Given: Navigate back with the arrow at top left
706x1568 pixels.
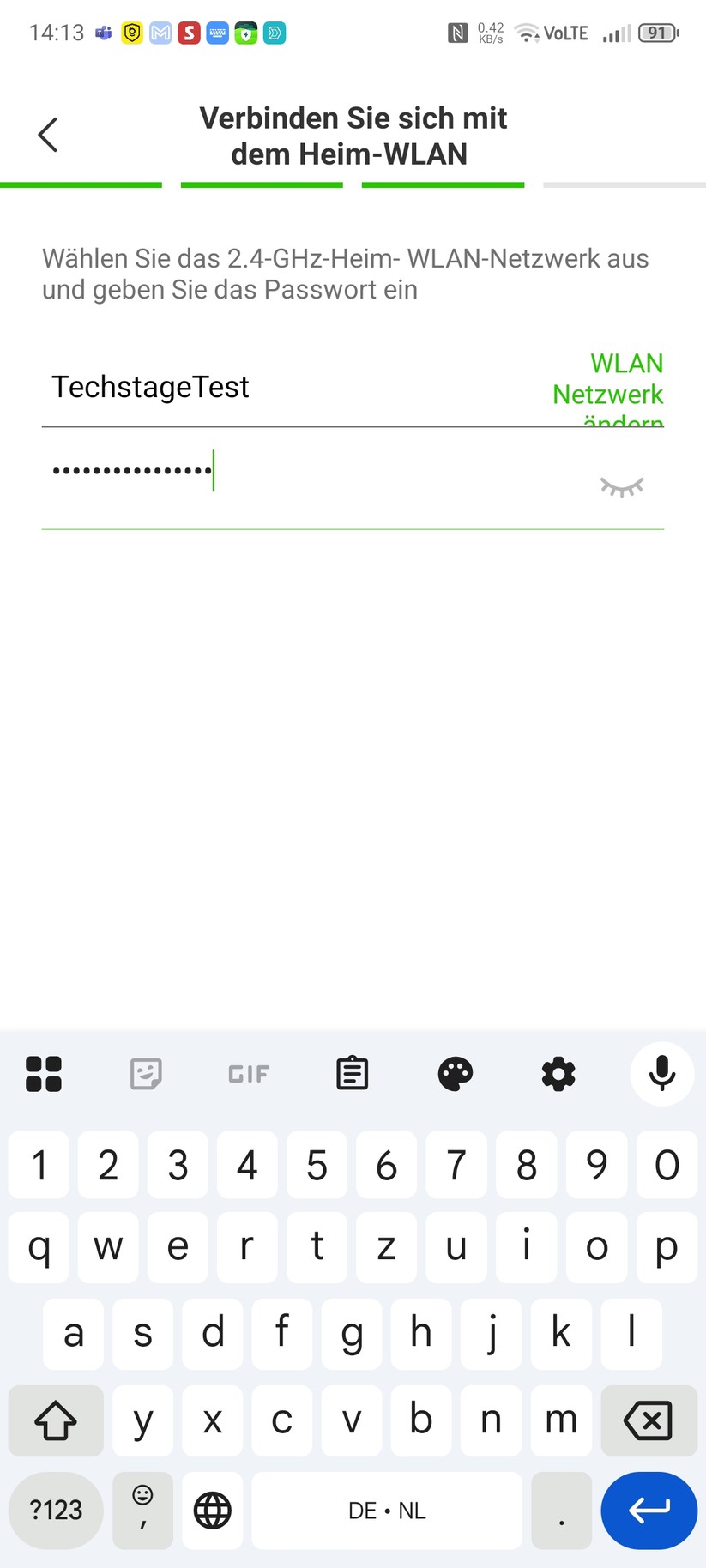Looking at the screenshot, I should (x=47, y=134).
